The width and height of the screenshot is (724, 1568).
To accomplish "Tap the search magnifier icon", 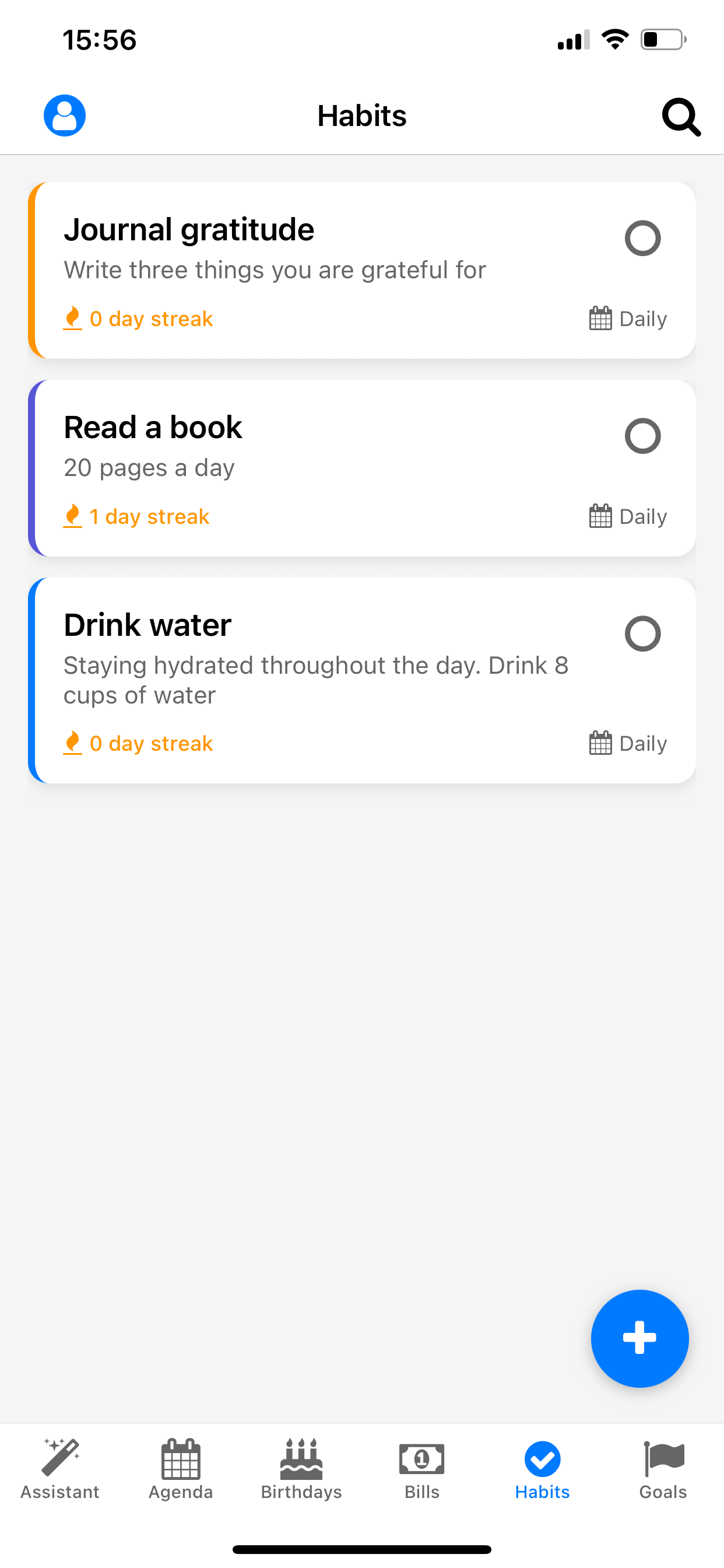I will click(x=681, y=117).
